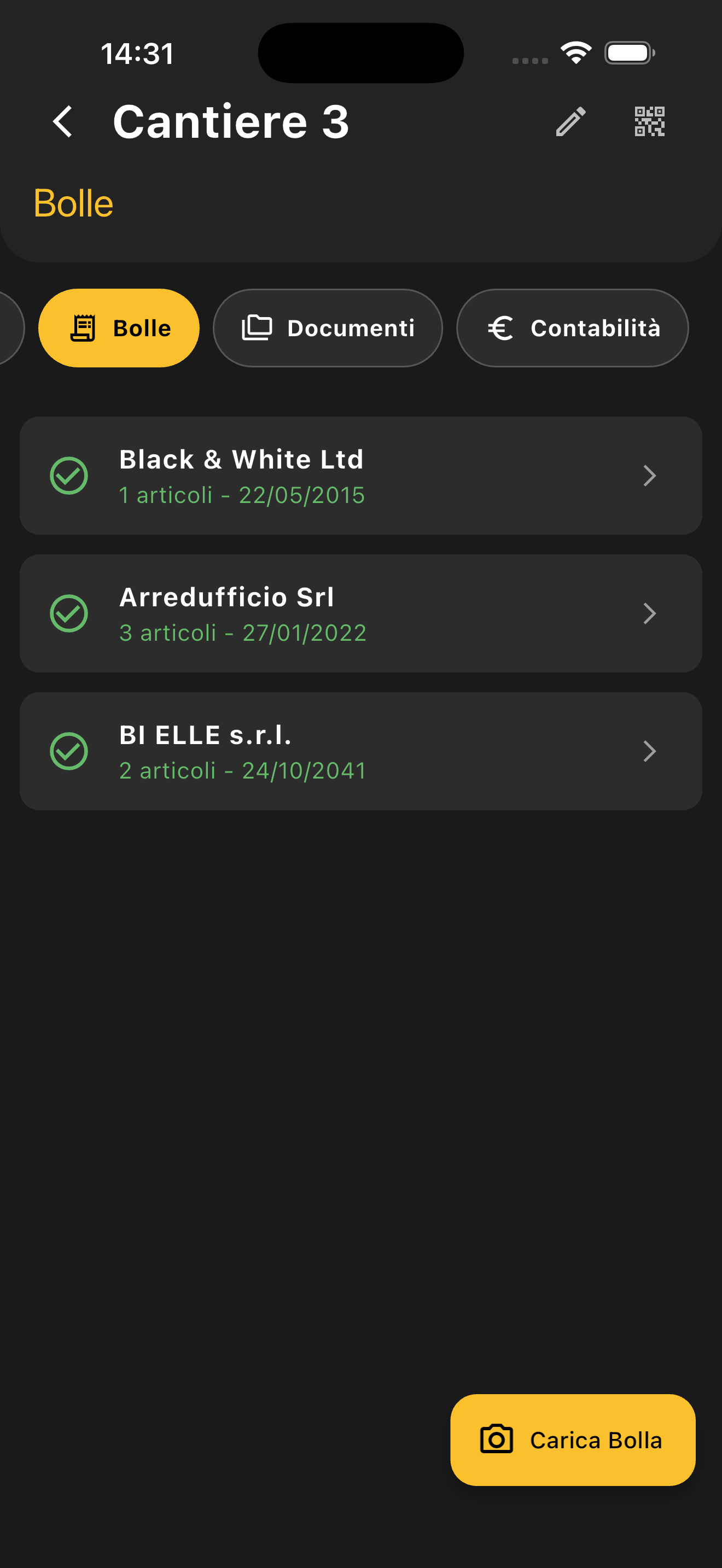This screenshot has height=1568, width=722.
Task: Click the pencil edit icon
Action: [x=571, y=122]
